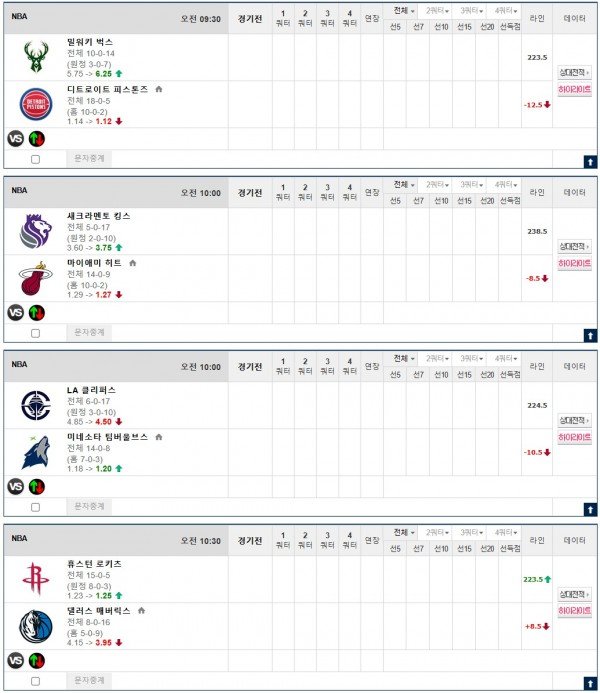Expand 2쿼터 dropdown in Clippers vs Timberwolves
The height and width of the screenshot is (693, 600).
(437, 358)
